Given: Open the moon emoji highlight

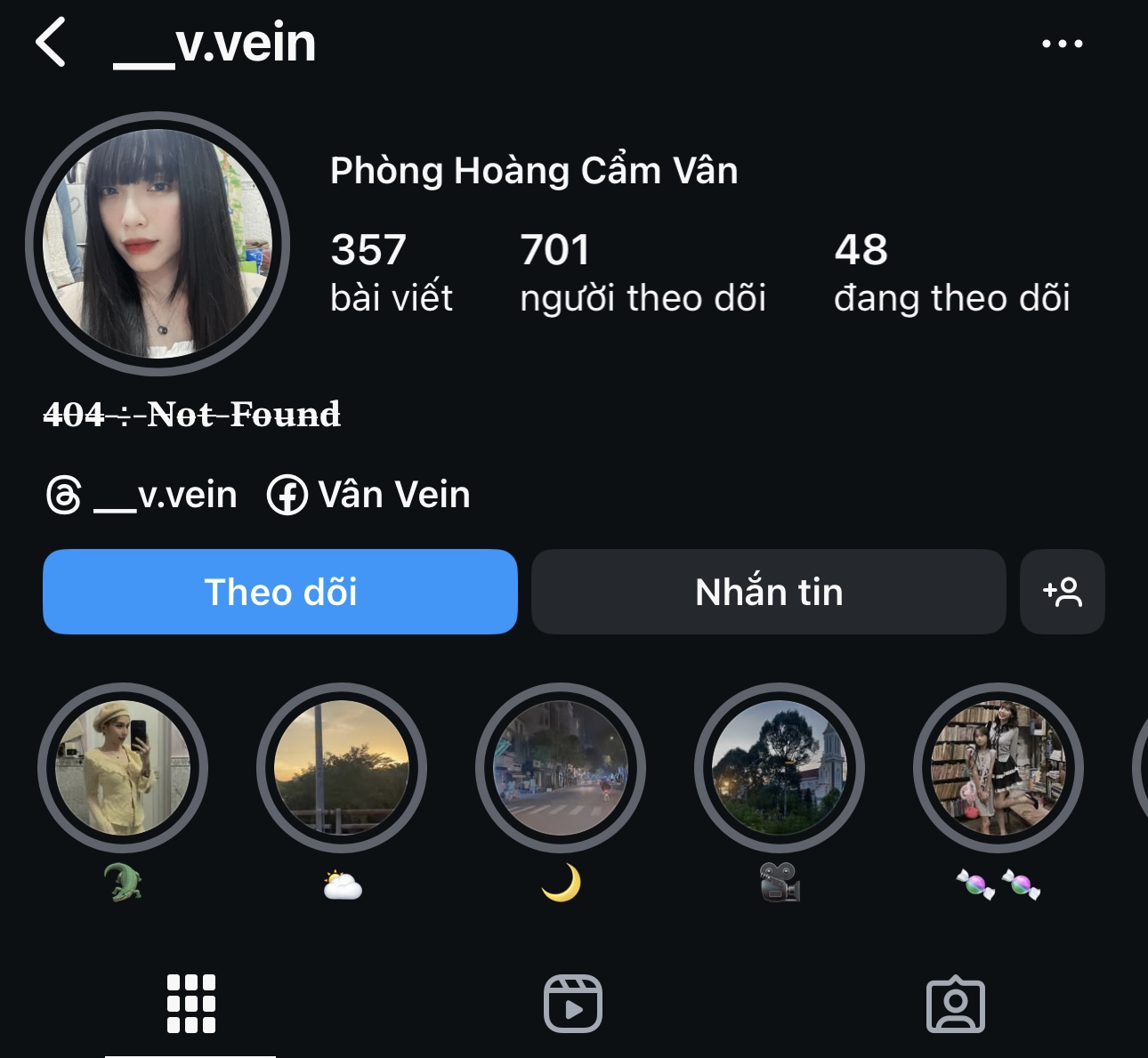Looking at the screenshot, I should 561,768.
